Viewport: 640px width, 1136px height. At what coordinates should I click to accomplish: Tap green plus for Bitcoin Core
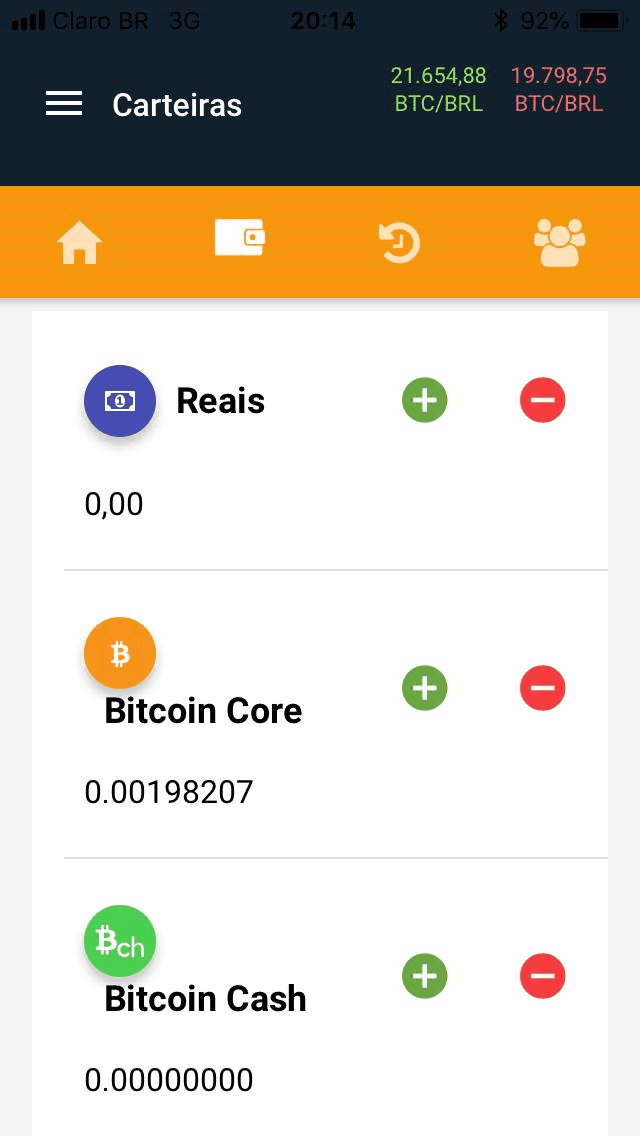click(425, 688)
